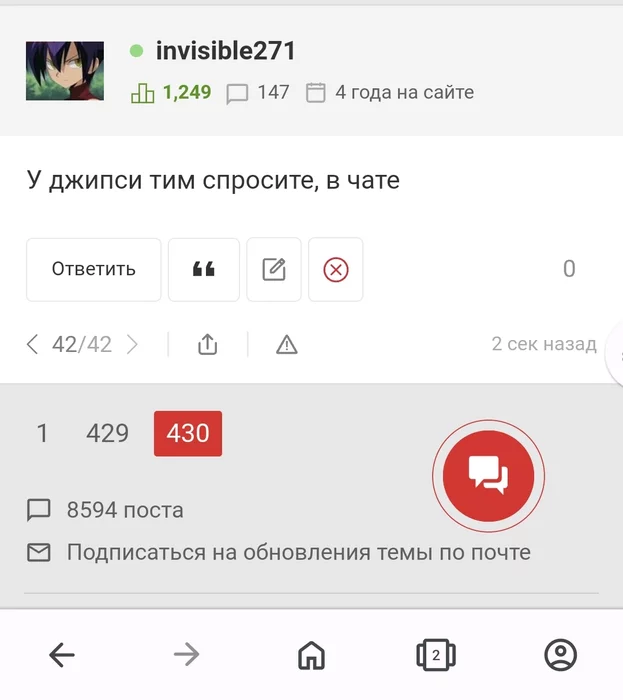Open the browser account profile icon
The height and width of the screenshot is (700, 623).
click(x=560, y=655)
